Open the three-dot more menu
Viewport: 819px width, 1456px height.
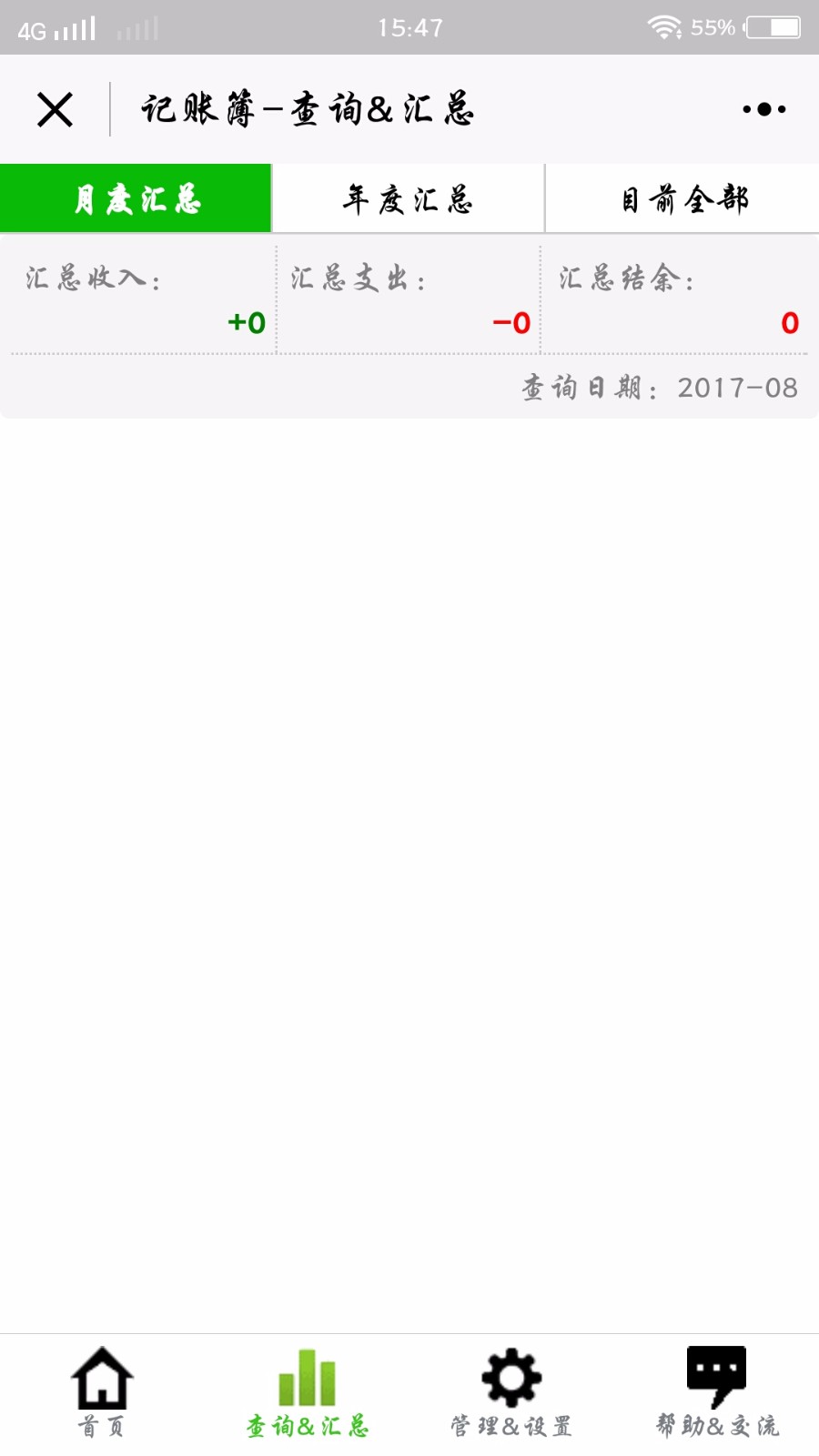tap(763, 109)
